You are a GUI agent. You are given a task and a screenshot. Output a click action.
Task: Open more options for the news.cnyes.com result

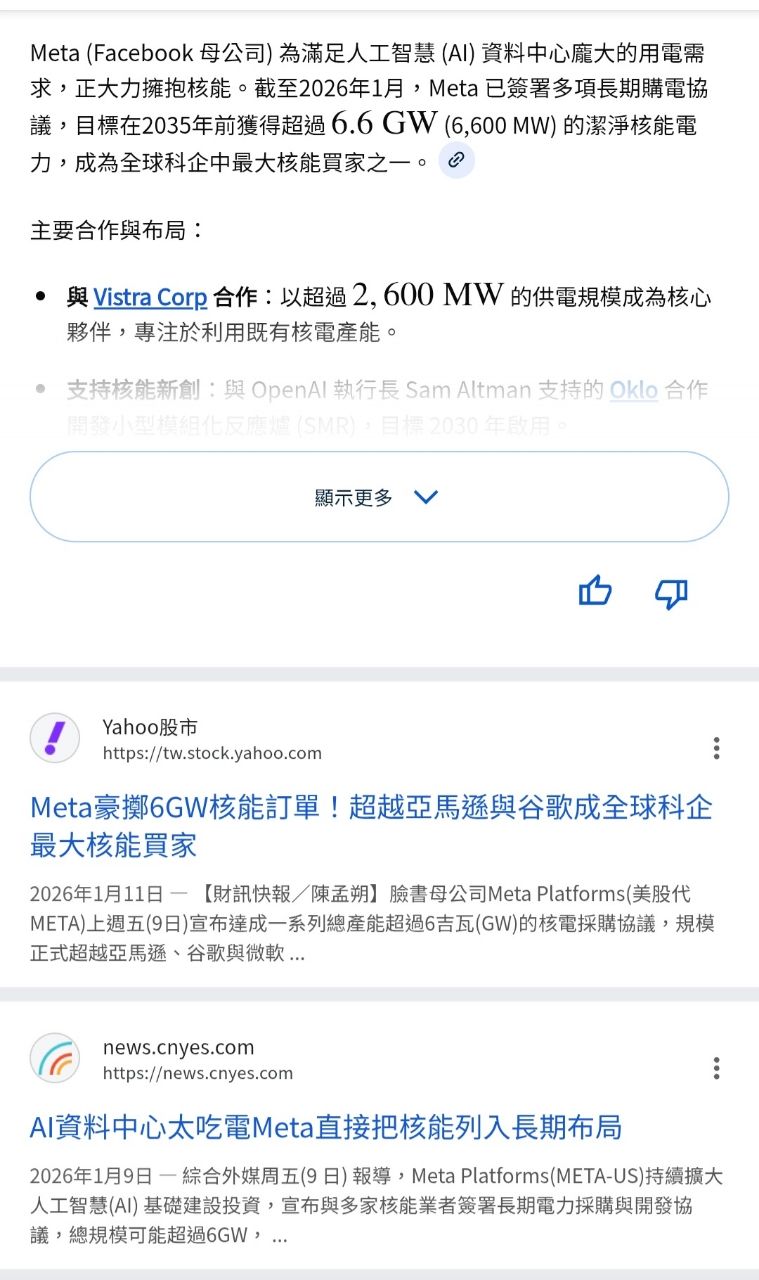[x=716, y=1068]
